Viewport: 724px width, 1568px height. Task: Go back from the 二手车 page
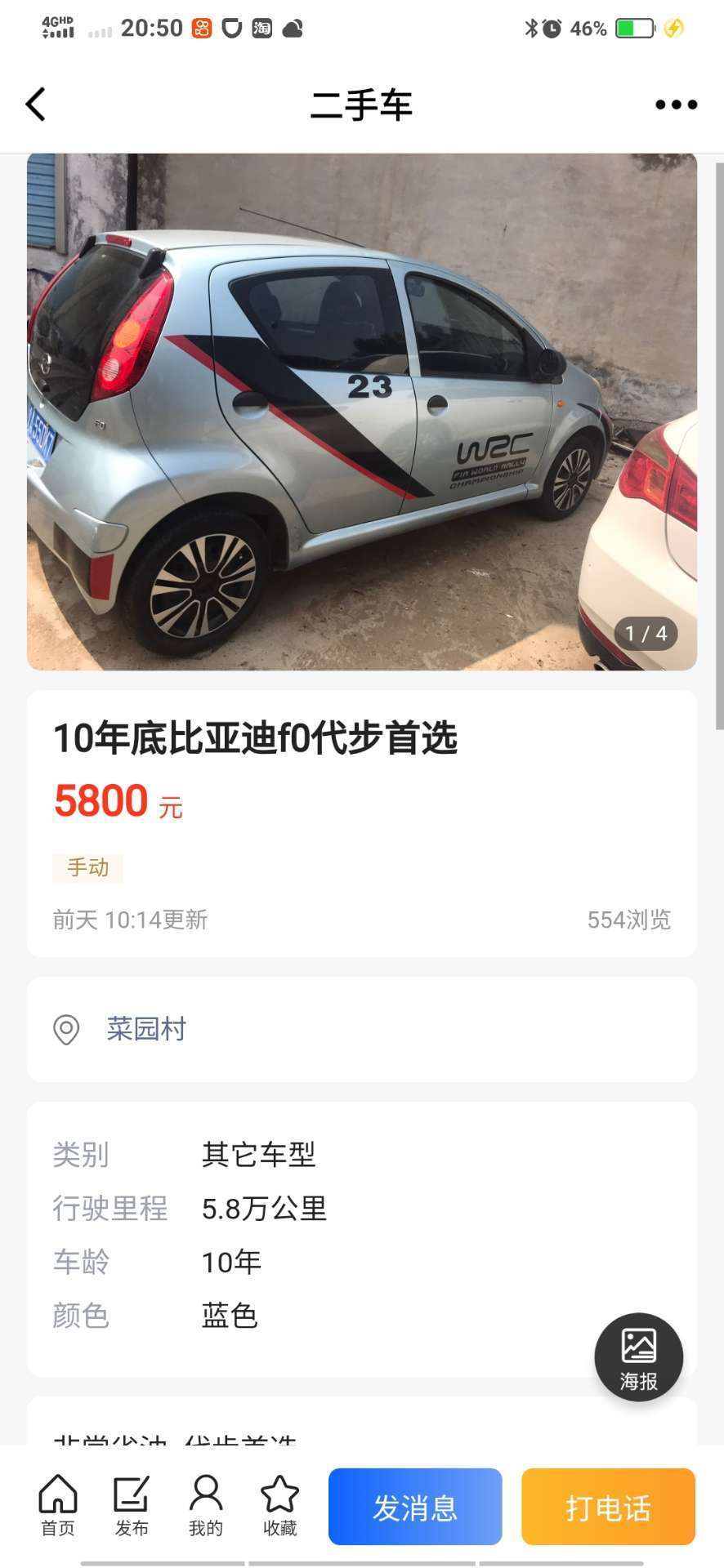pos(35,105)
